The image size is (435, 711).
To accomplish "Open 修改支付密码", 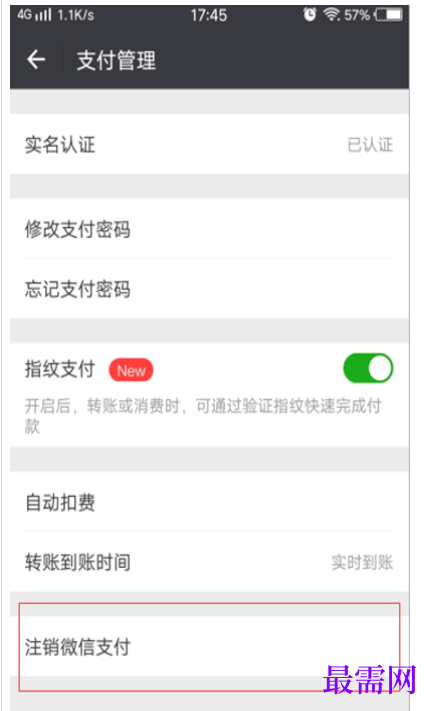I will click(209, 229).
